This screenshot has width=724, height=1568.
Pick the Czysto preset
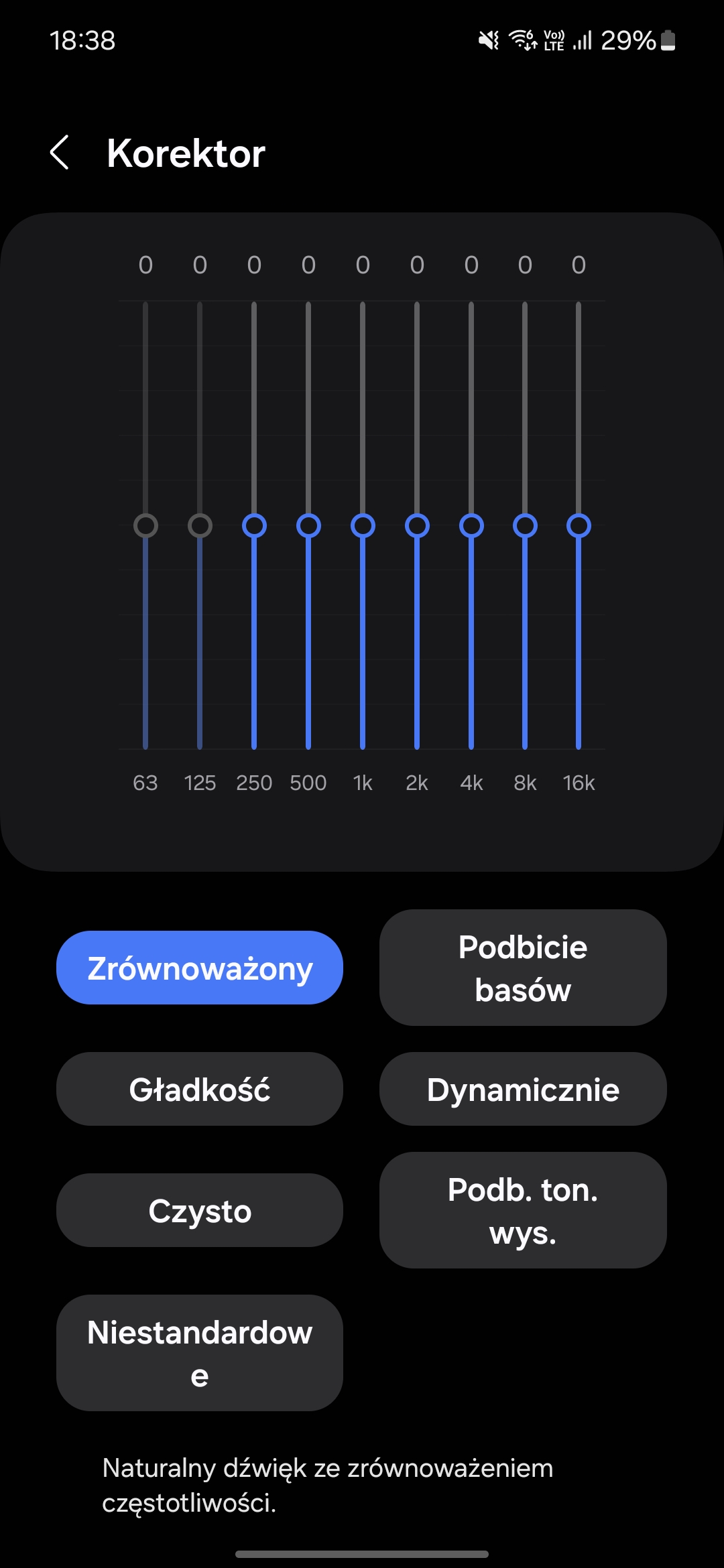click(x=200, y=1210)
